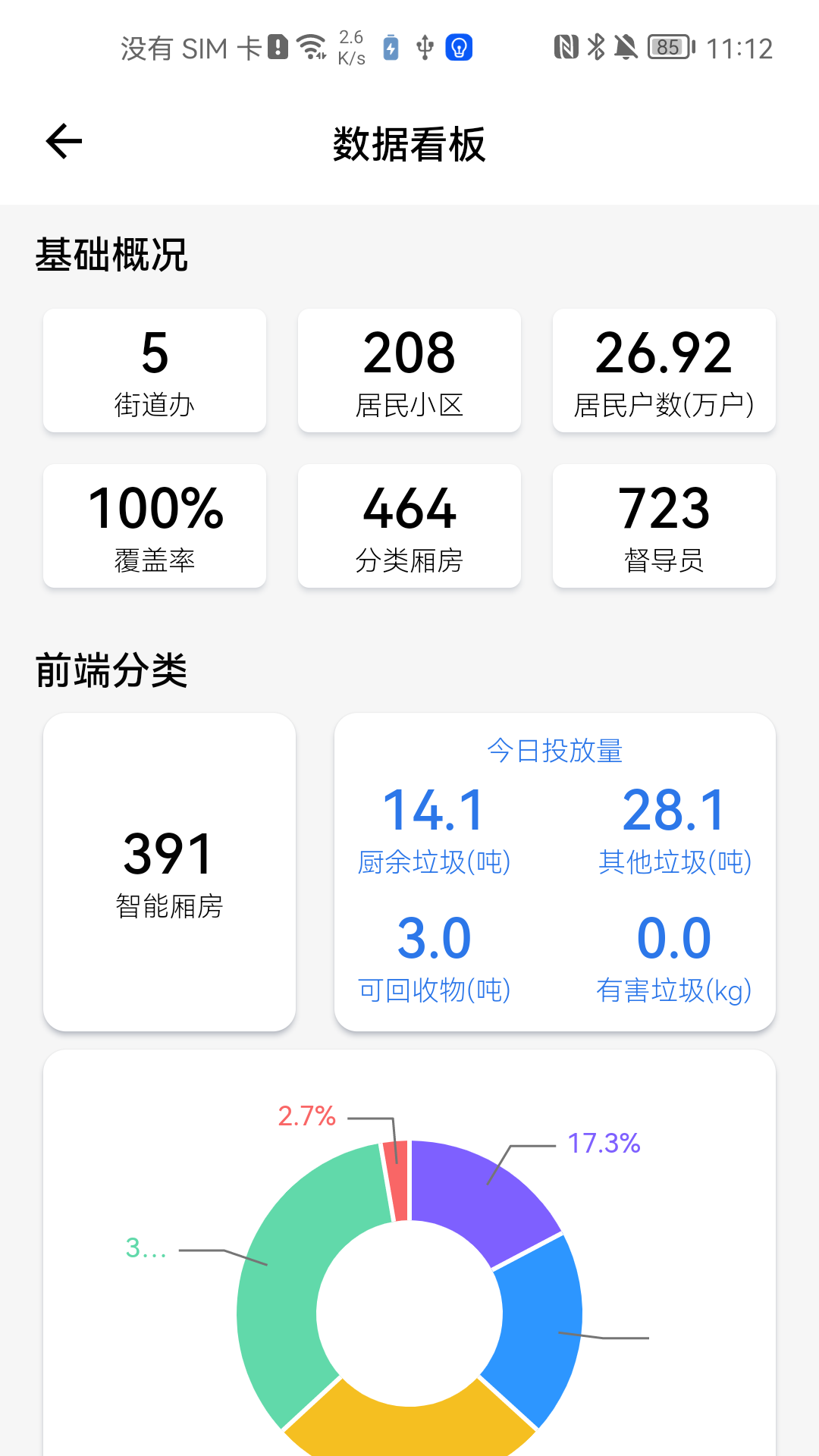Tap the 今日投放量 heading
The image size is (819, 1456).
tap(554, 752)
